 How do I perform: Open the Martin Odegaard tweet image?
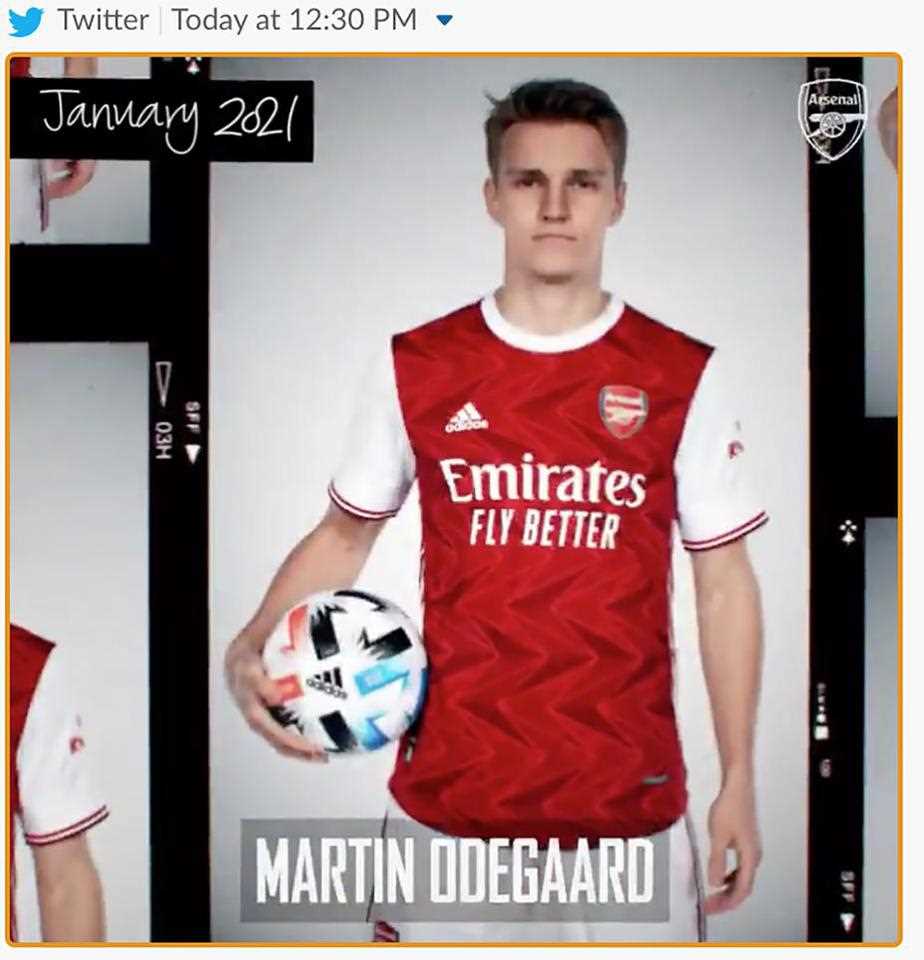pyautogui.click(x=455, y=500)
